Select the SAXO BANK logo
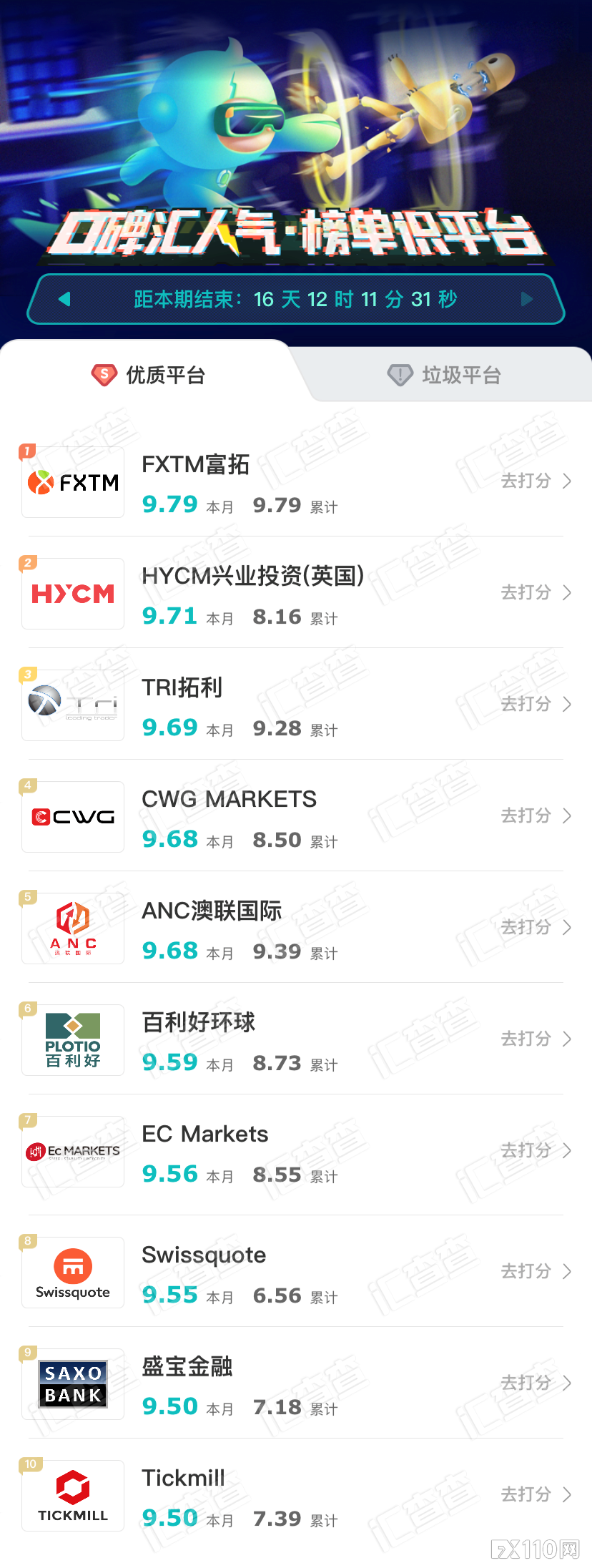The image size is (592, 1568). 72,1383
